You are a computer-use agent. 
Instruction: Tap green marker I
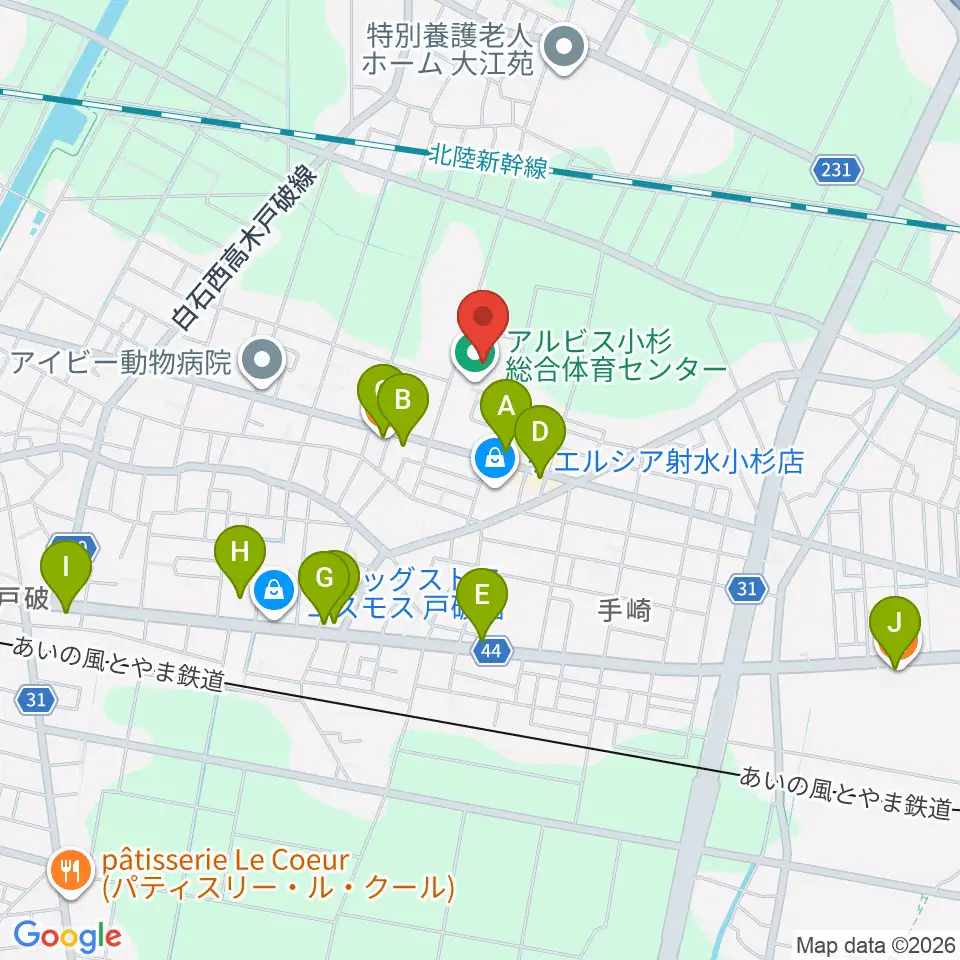(x=67, y=568)
